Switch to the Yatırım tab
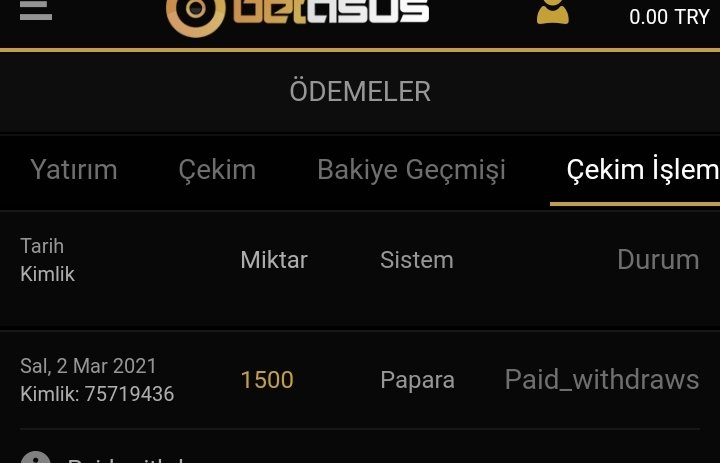The height and width of the screenshot is (463, 720). click(x=74, y=170)
